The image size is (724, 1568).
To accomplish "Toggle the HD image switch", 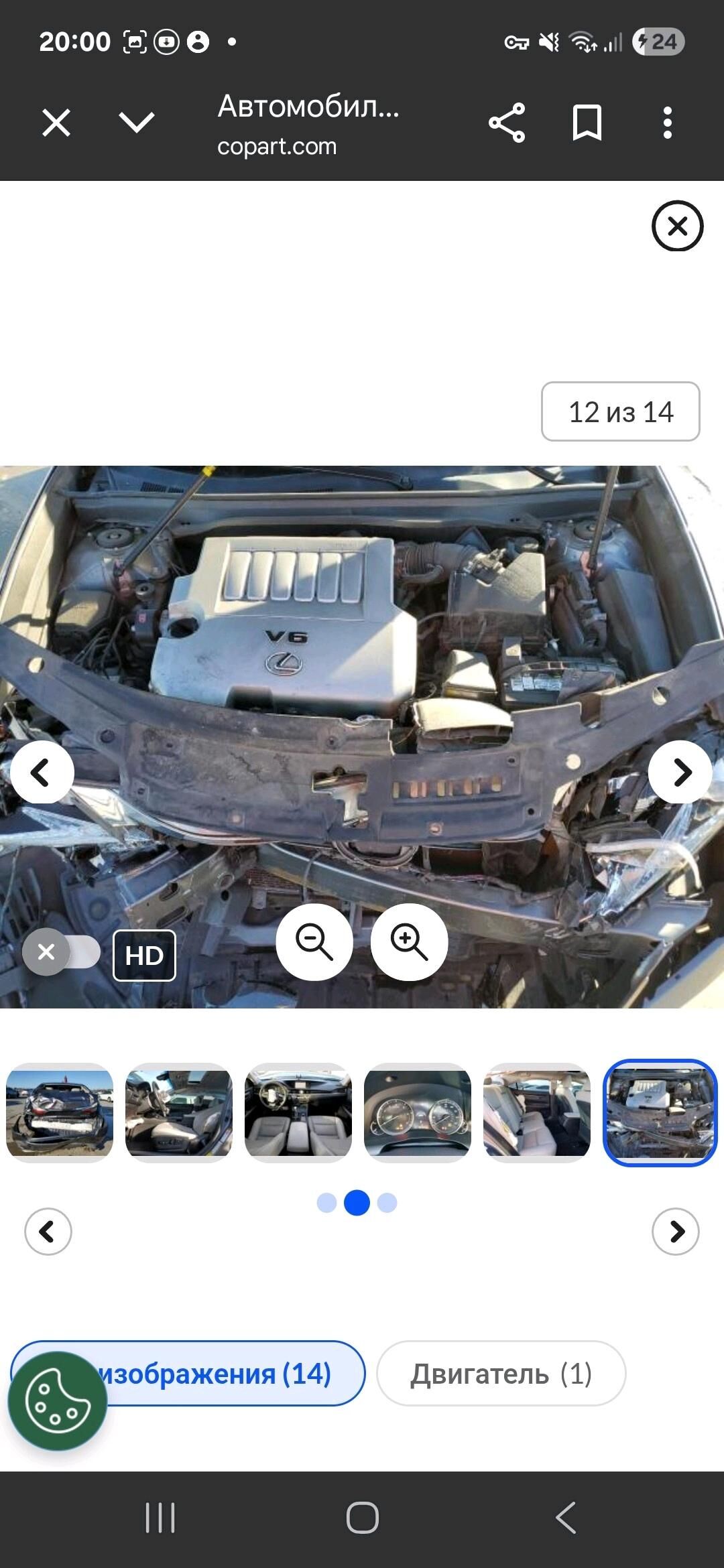I will tap(62, 952).
